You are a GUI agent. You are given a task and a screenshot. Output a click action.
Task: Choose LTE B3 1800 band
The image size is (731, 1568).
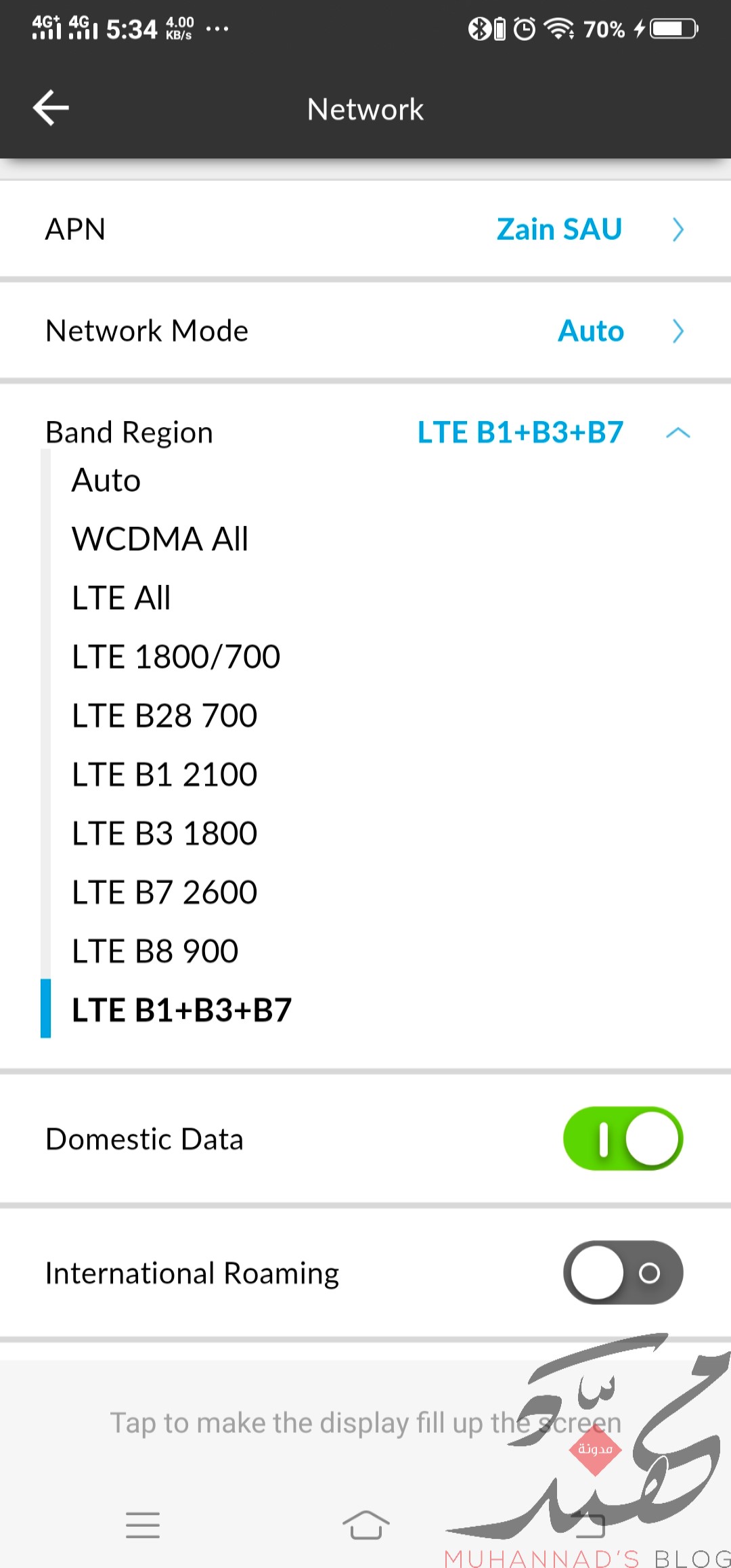pos(164,834)
